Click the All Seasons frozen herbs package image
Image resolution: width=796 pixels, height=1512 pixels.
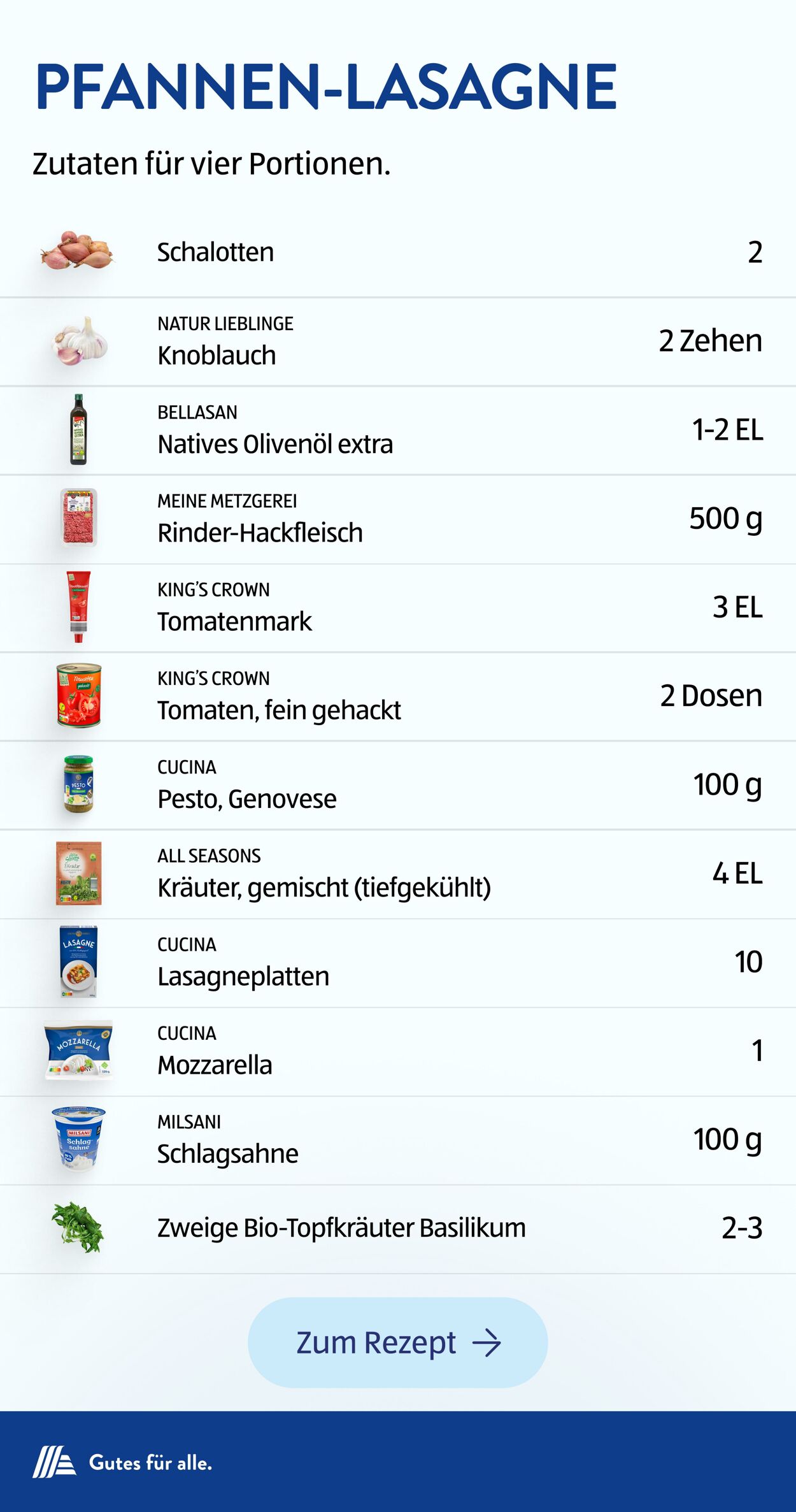79,872
